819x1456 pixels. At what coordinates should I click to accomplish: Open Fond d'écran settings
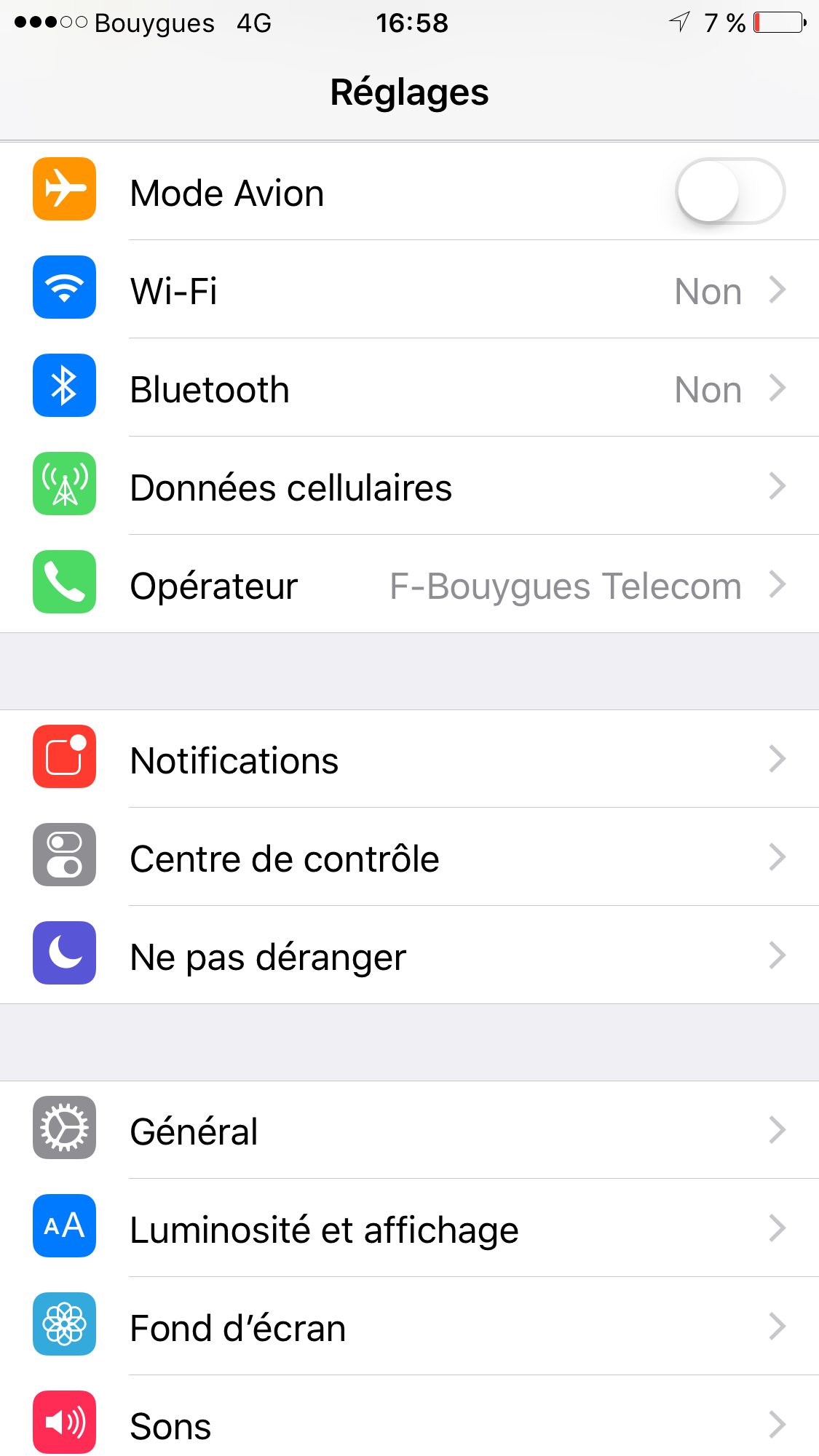pyautogui.click(x=409, y=1326)
